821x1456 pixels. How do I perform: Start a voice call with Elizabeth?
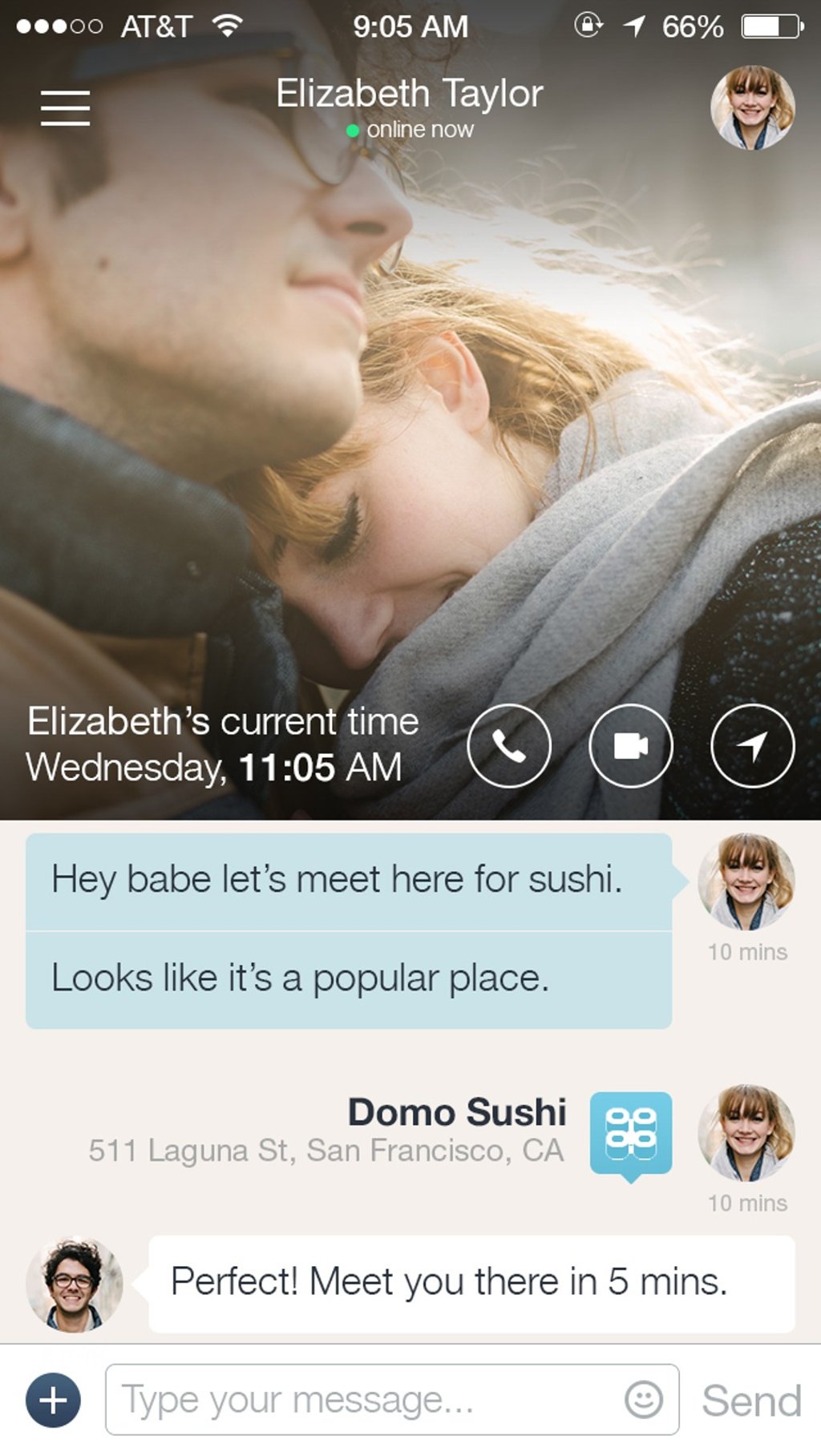click(x=510, y=746)
